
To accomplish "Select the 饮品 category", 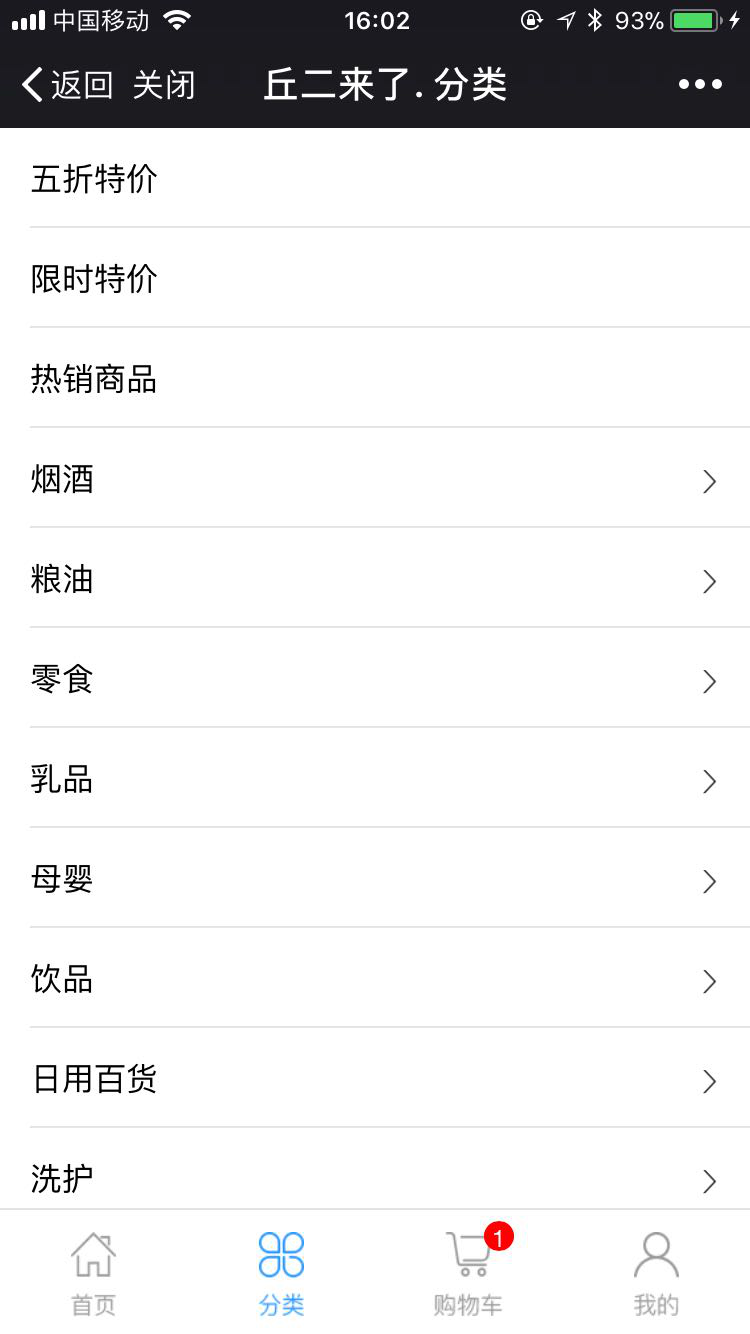I will (375, 980).
